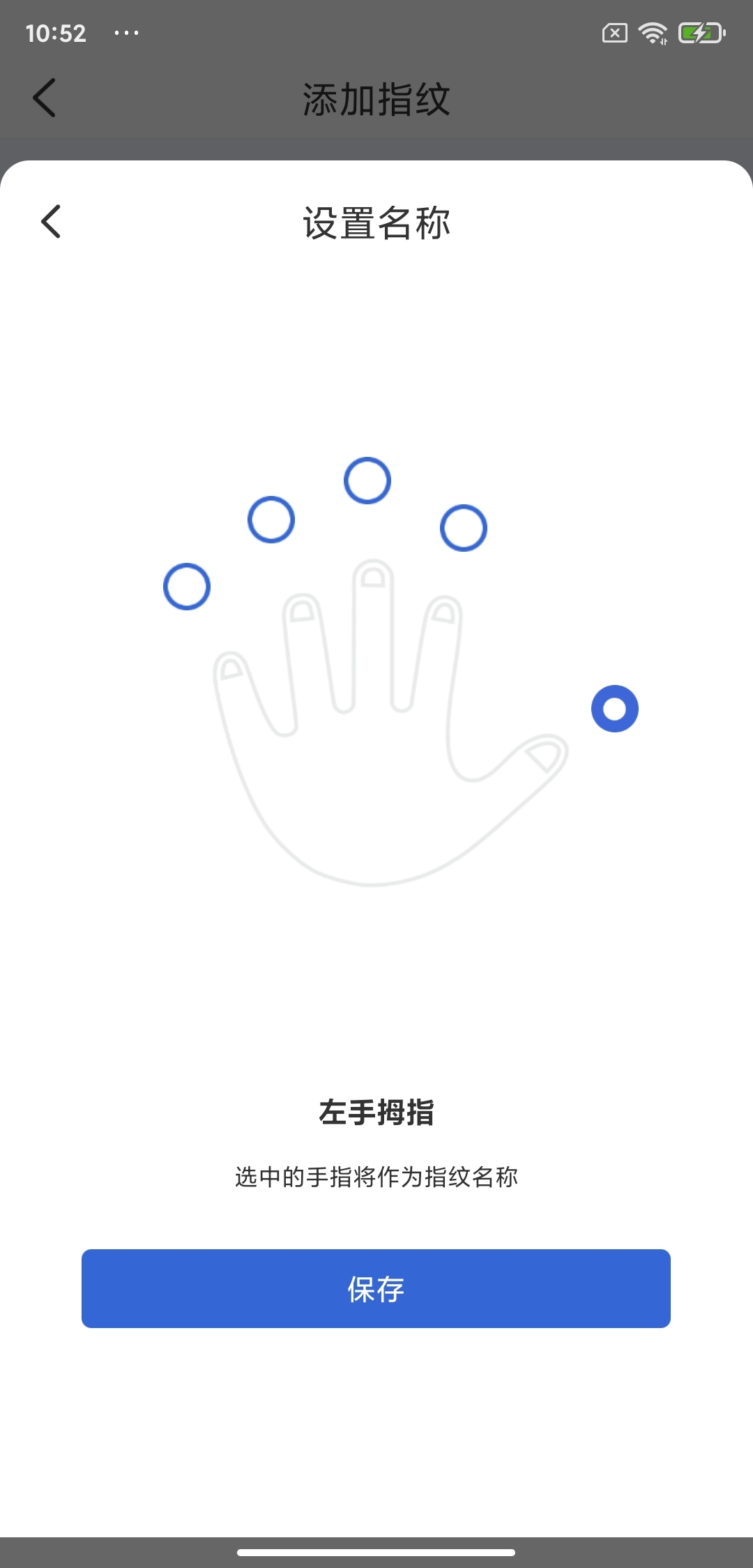Go back from the 设置名称 sheet
Image resolution: width=753 pixels, height=1568 pixels.
tap(51, 222)
